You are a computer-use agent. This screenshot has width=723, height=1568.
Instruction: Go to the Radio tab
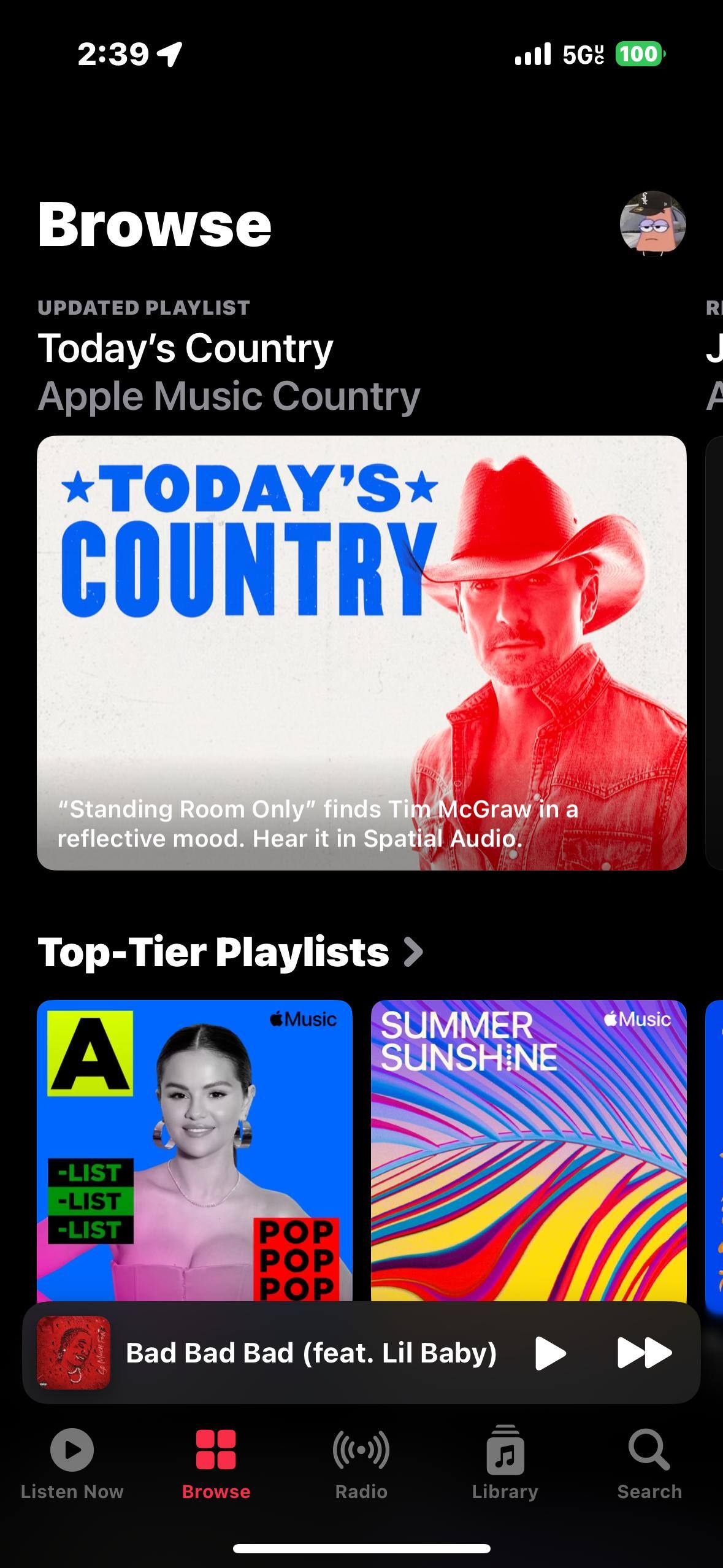[x=361, y=1463]
